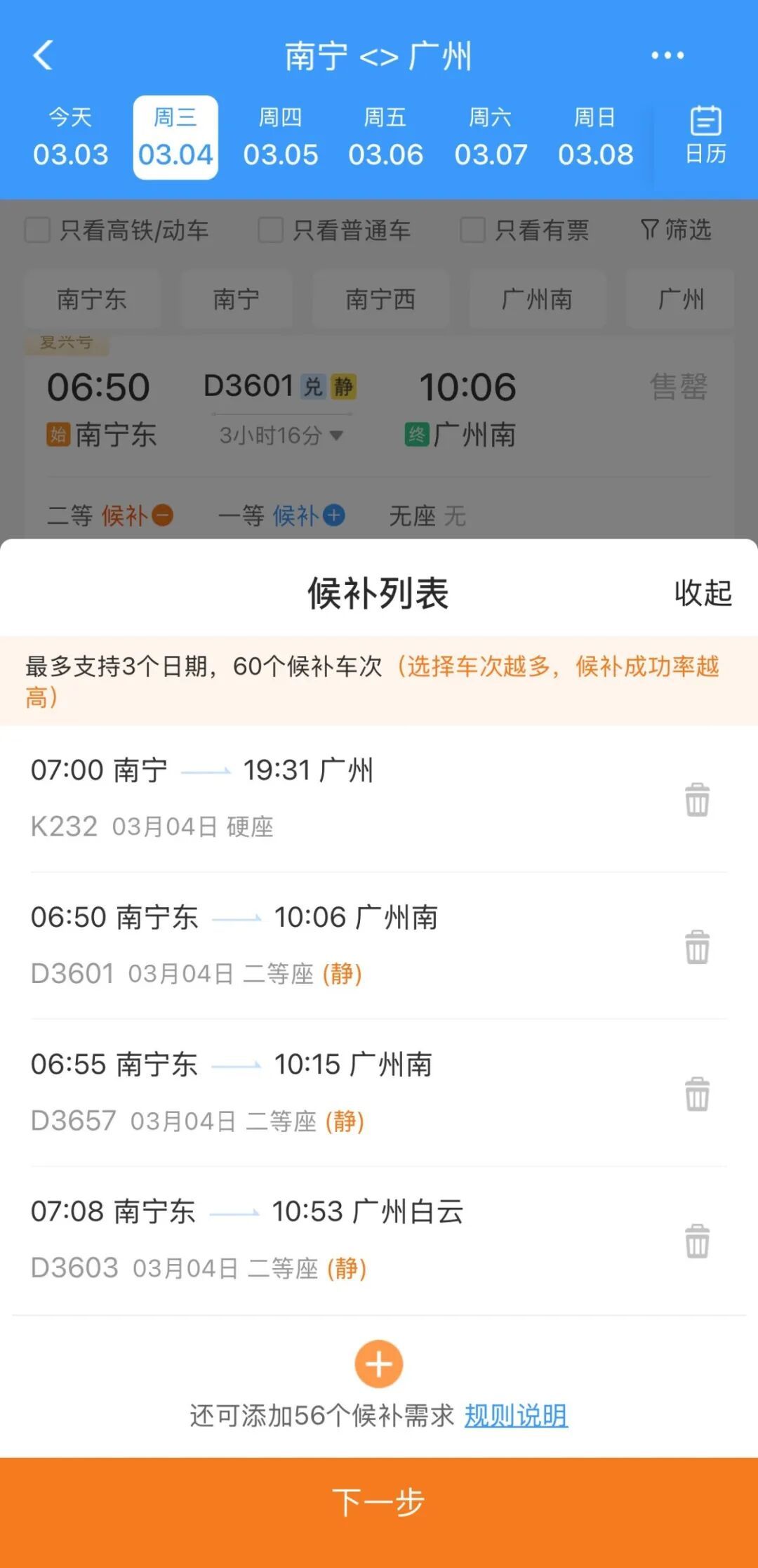This screenshot has height=1568, width=758.
Task: Delete the K232 standby entry
Action: click(x=696, y=799)
